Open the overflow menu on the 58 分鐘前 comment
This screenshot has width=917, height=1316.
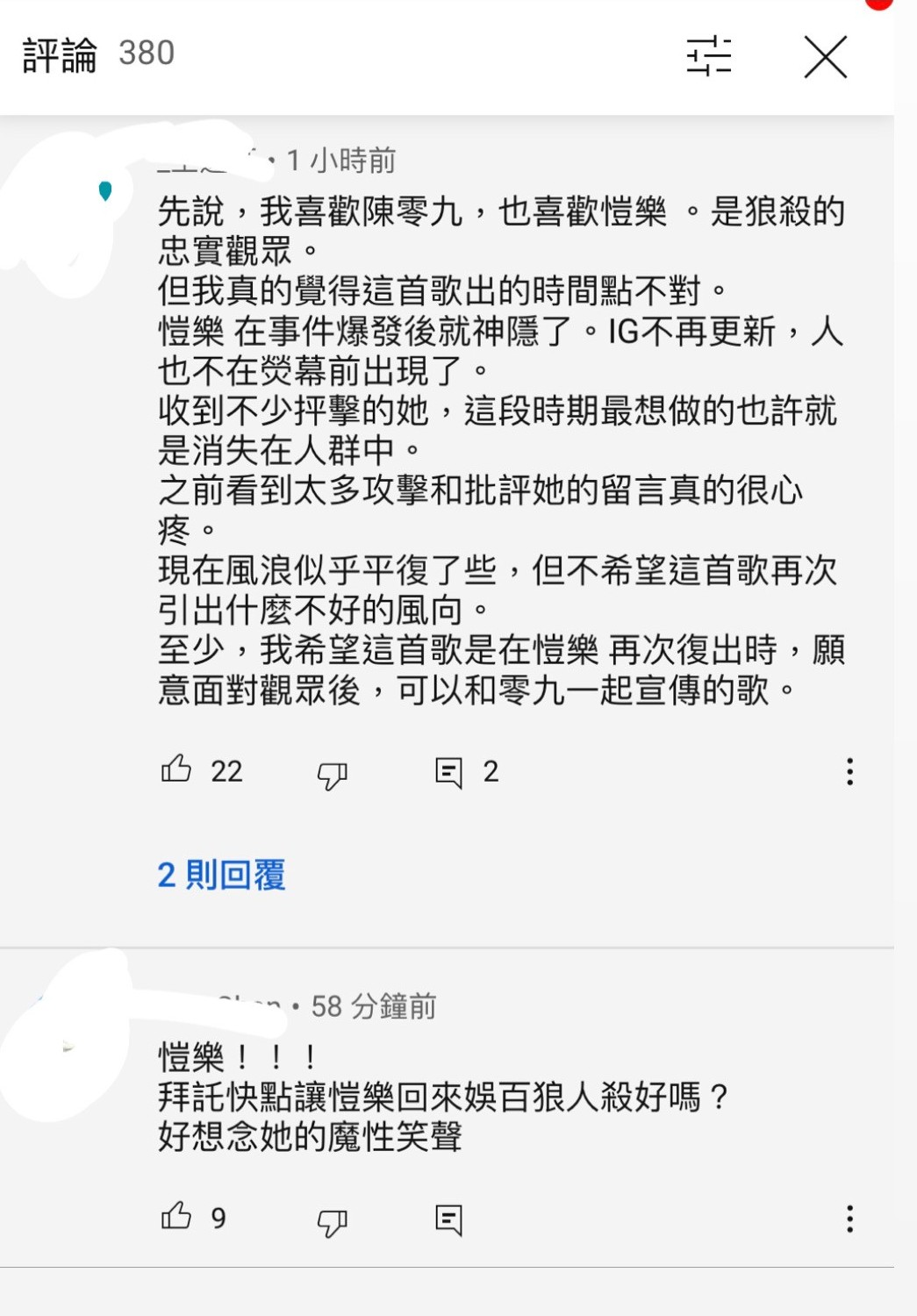(x=849, y=1219)
